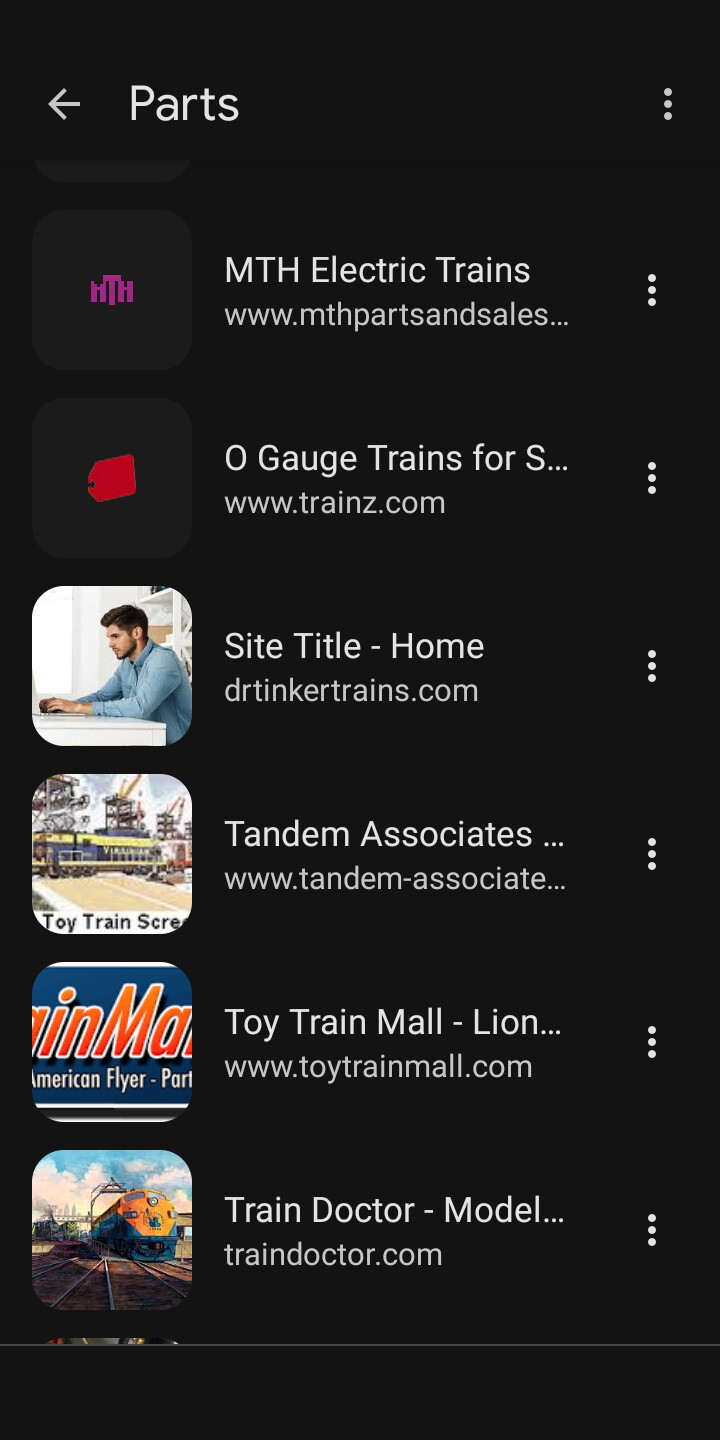Screen dimensions: 720x1440
Task: Open the Toy Train Mall bookmark
Action: pos(396,1042)
